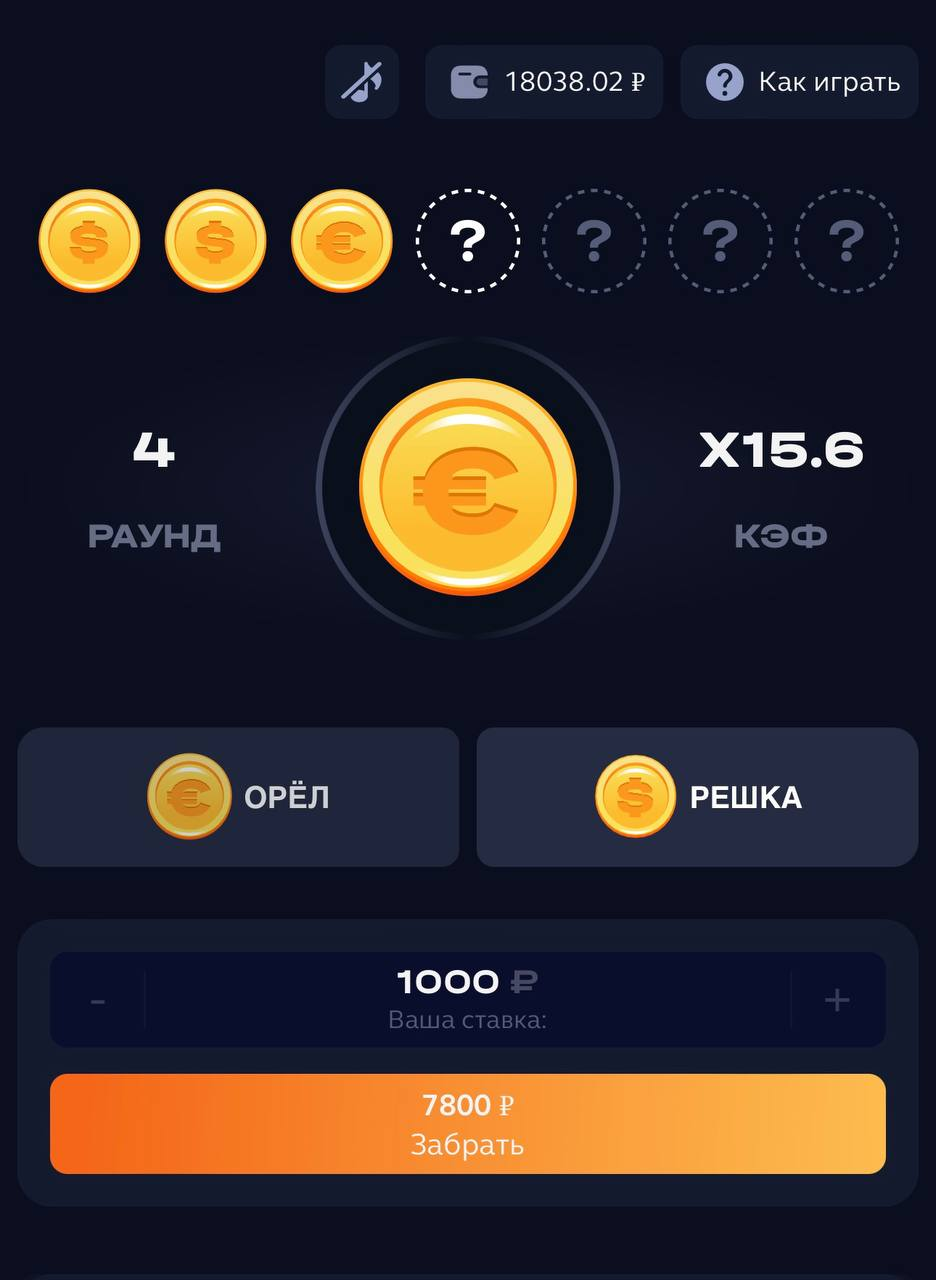Toggle the sound mute icon
Viewport: 936px width, 1280px height.
coord(361,82)
